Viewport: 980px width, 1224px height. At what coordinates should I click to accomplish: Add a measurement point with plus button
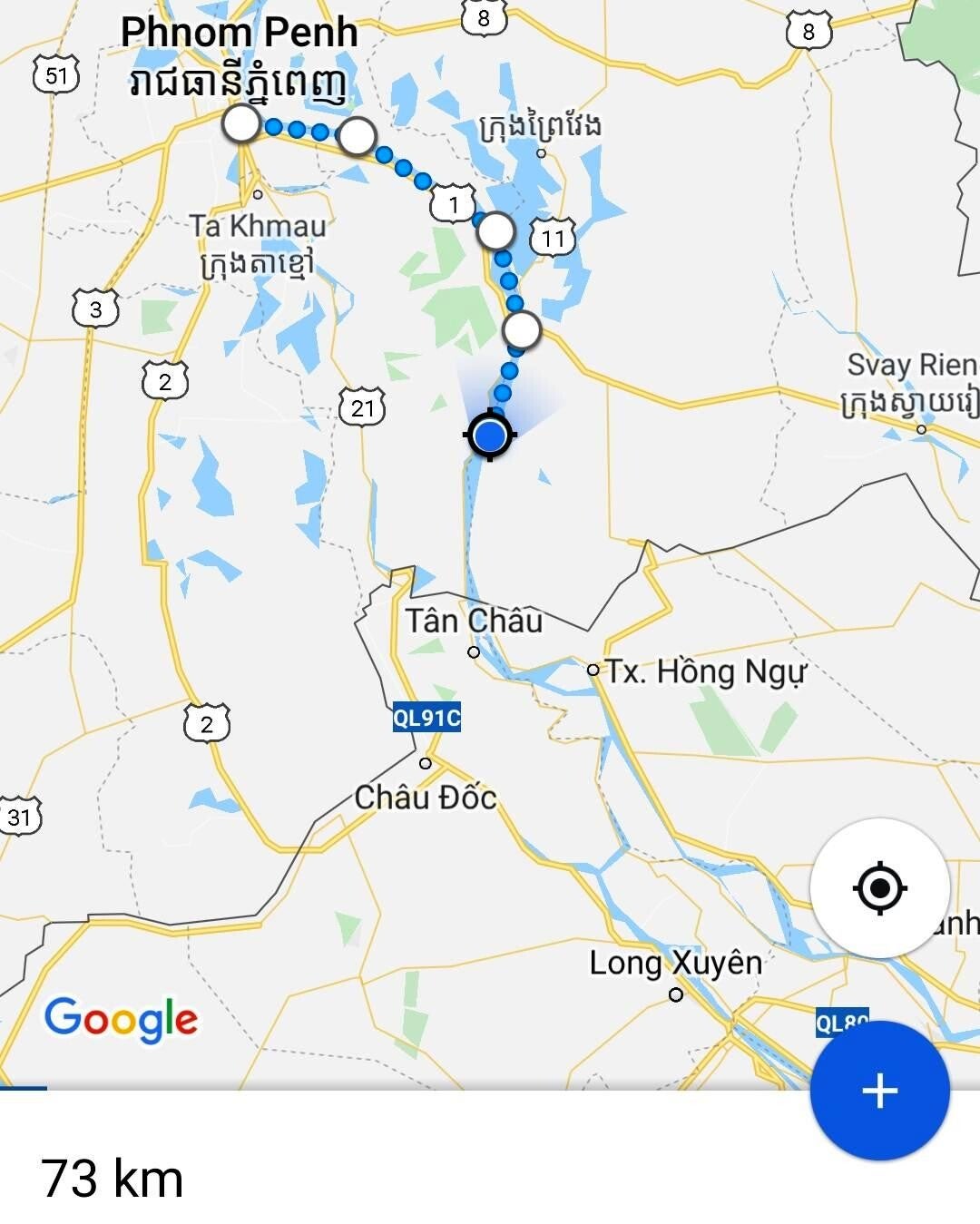[879, 1090]
